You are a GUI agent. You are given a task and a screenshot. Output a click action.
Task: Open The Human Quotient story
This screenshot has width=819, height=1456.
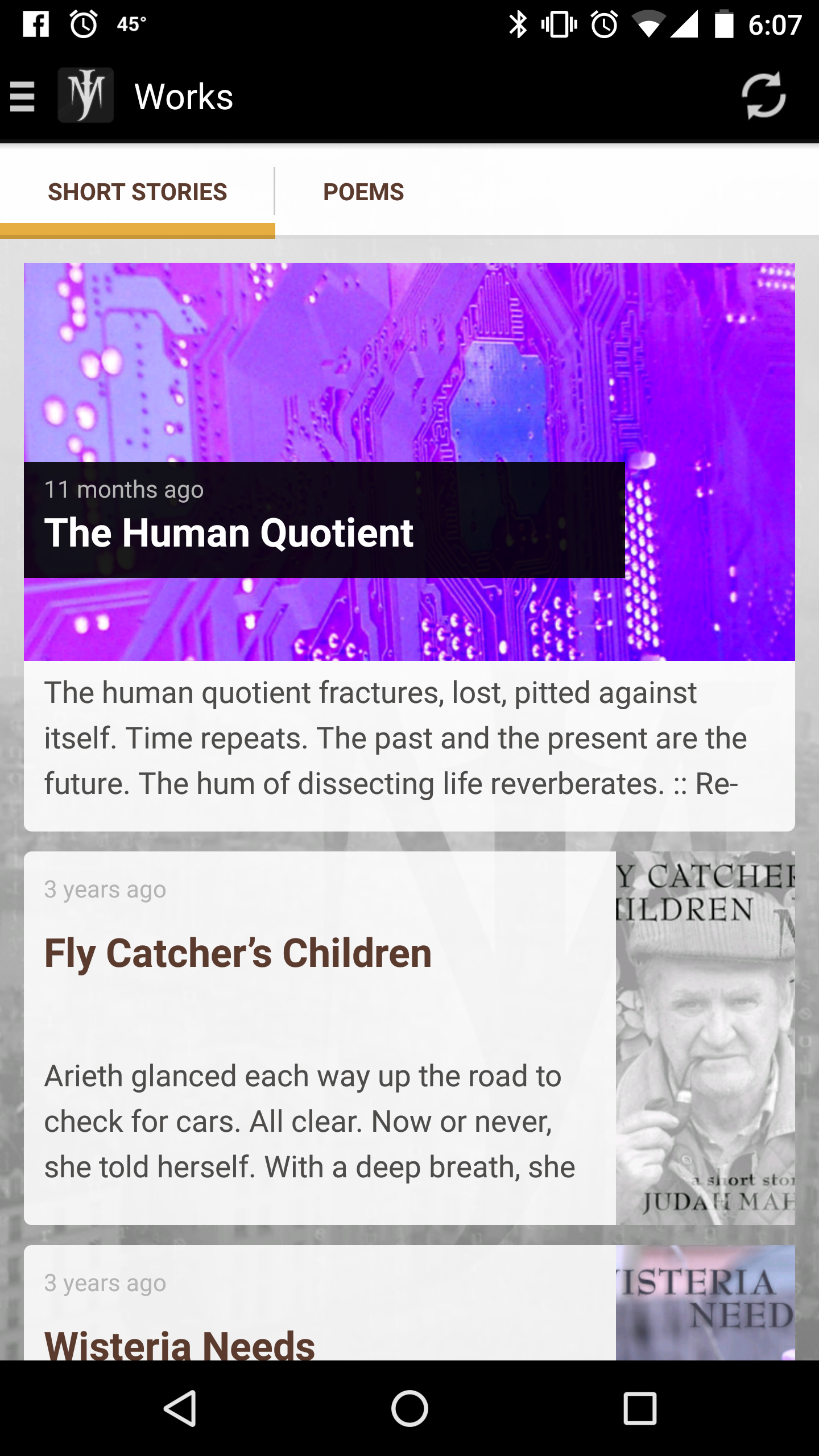pyautogui.click(x=409, y=547)
